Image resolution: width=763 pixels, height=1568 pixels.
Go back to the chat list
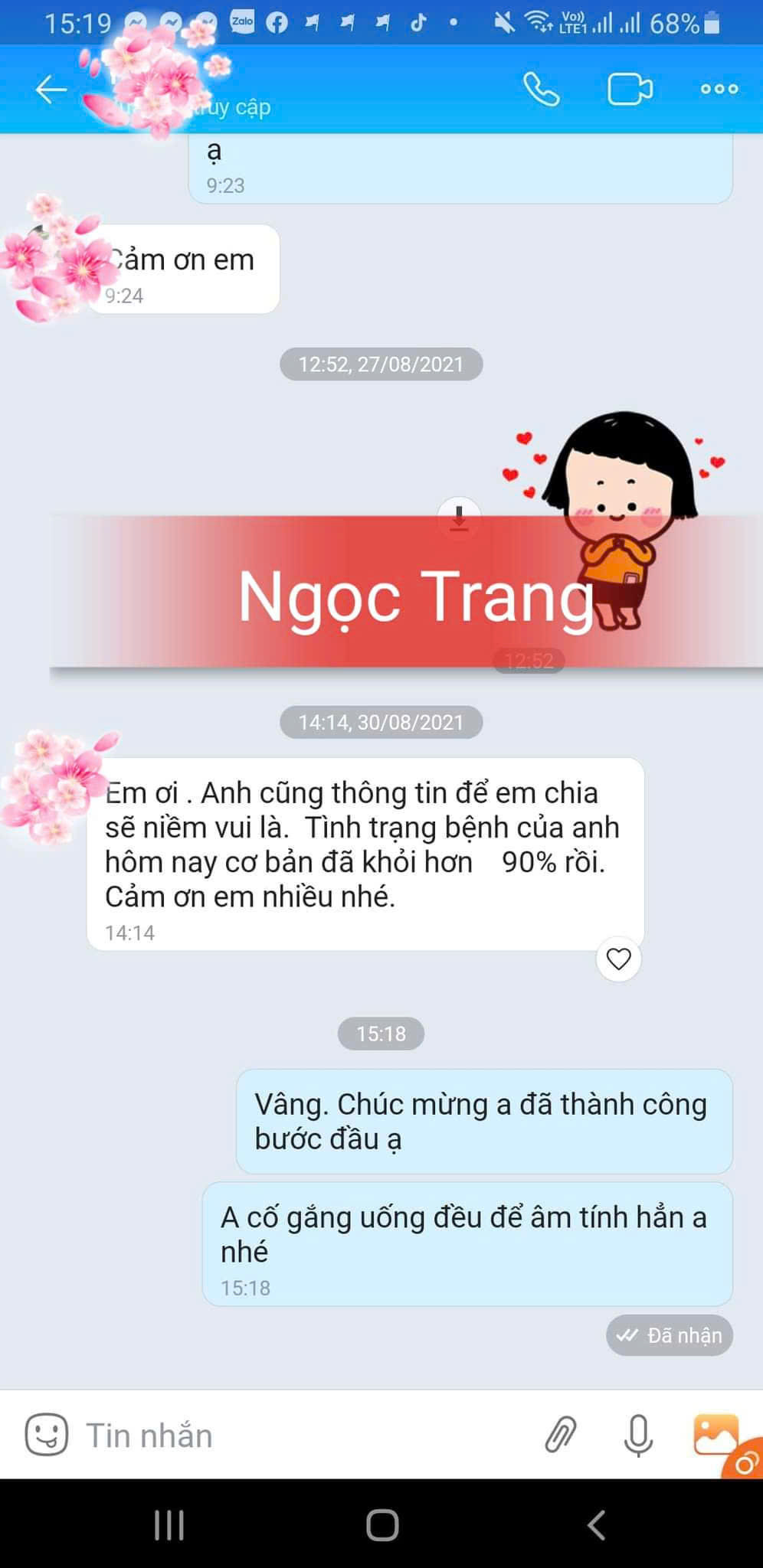51,90
